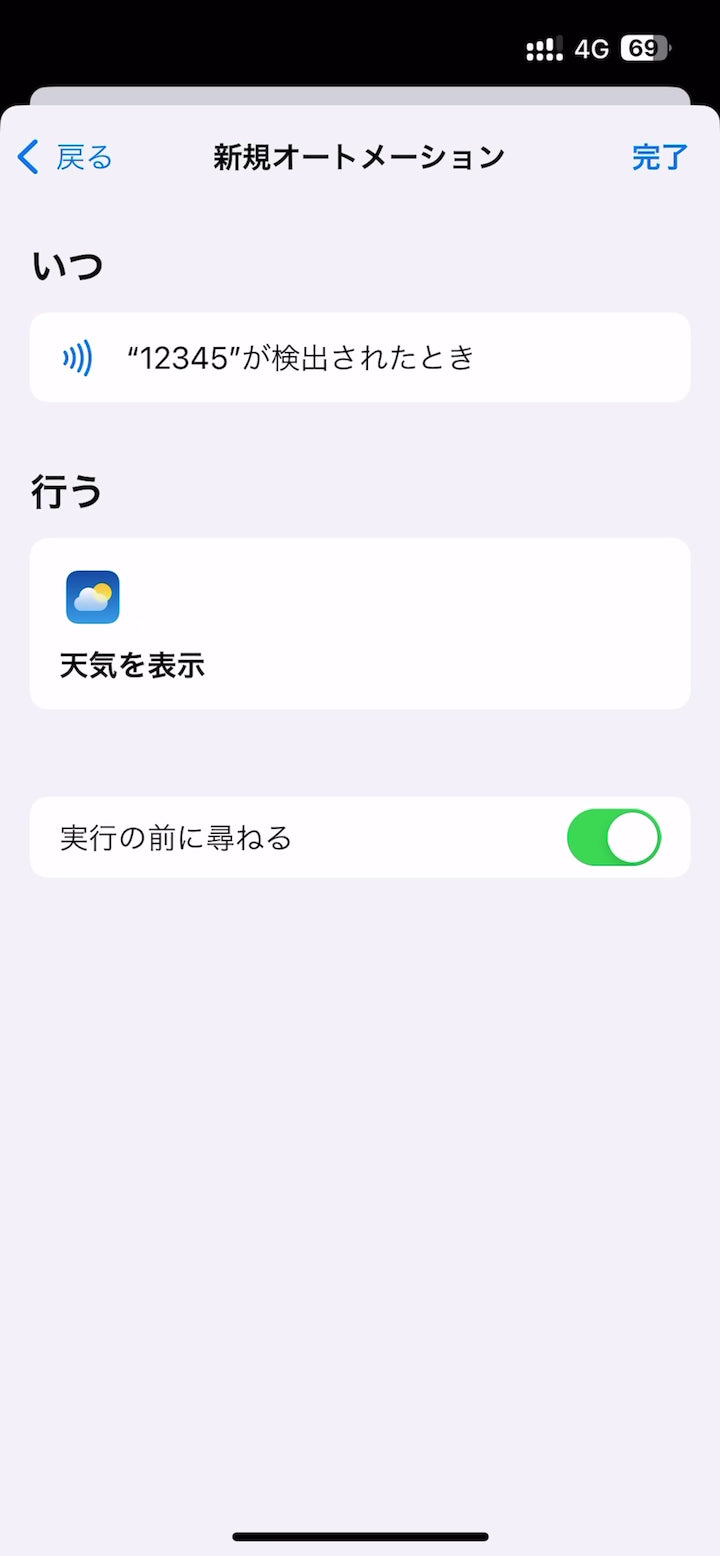Tap 完了 to finish the automation
720x1556 pixels.
pyautogui.click(x=660, y=157)
